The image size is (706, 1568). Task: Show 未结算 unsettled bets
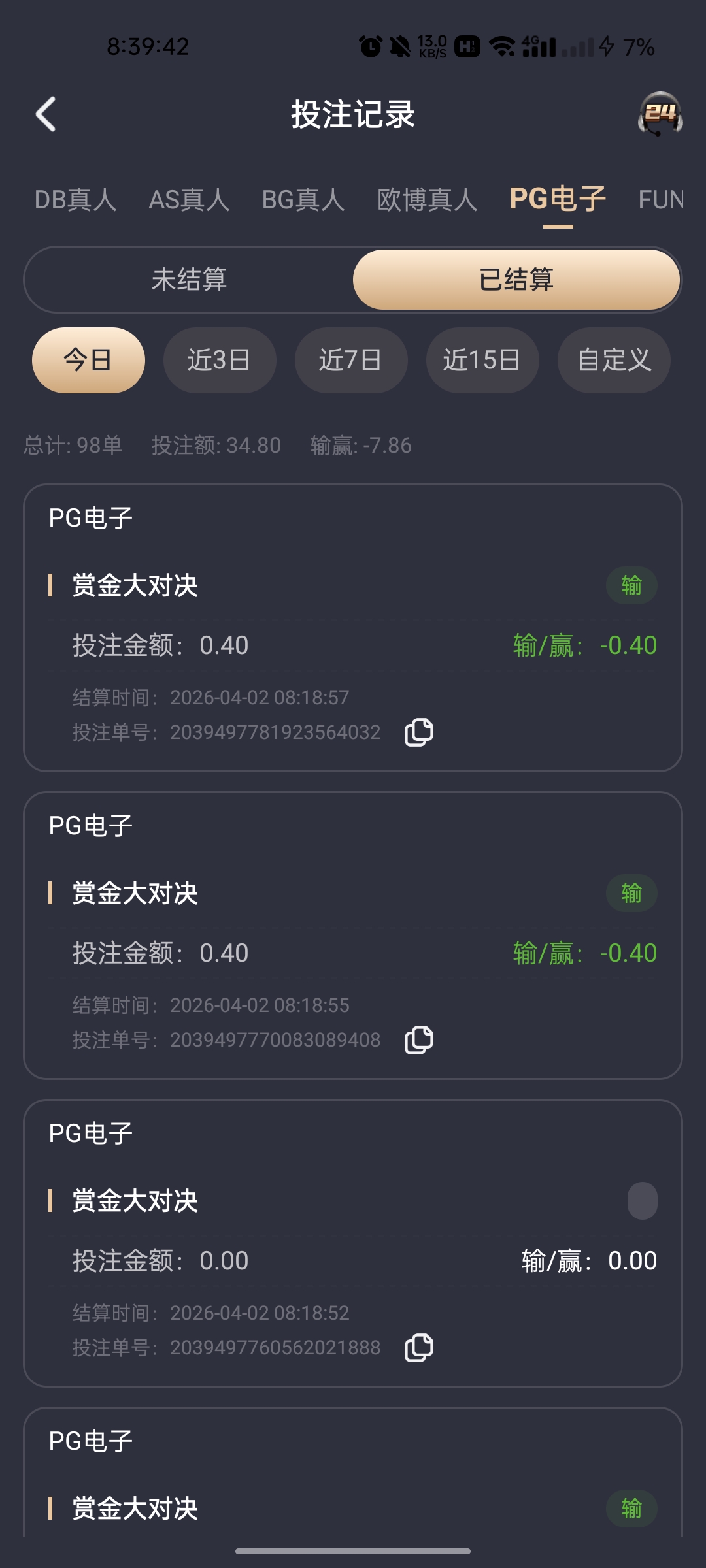pos(190,280)
